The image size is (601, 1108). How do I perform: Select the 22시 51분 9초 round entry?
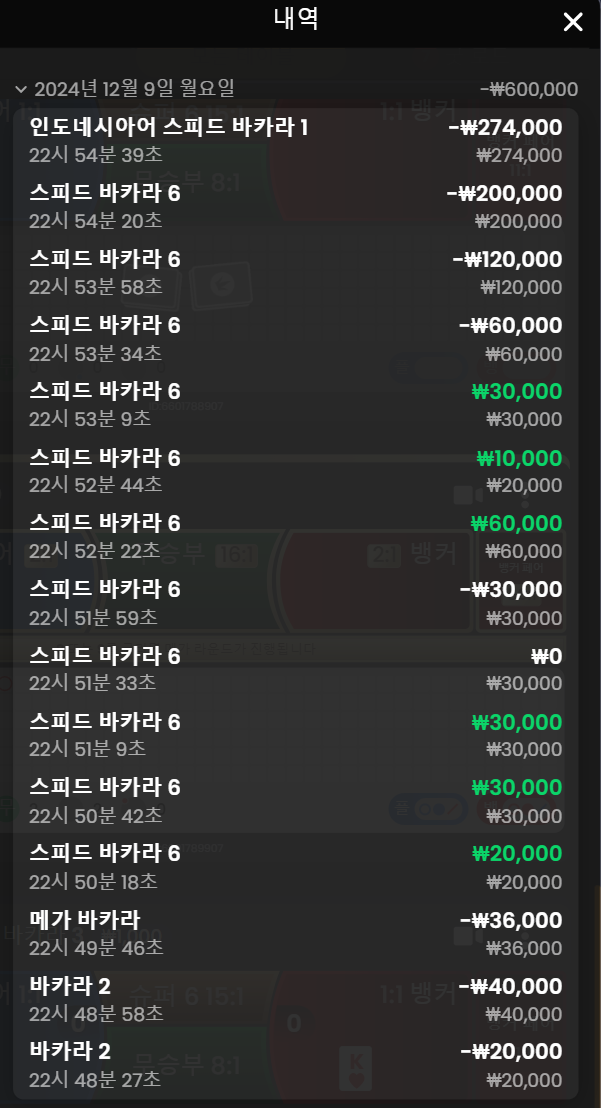(x=295, y=734)
